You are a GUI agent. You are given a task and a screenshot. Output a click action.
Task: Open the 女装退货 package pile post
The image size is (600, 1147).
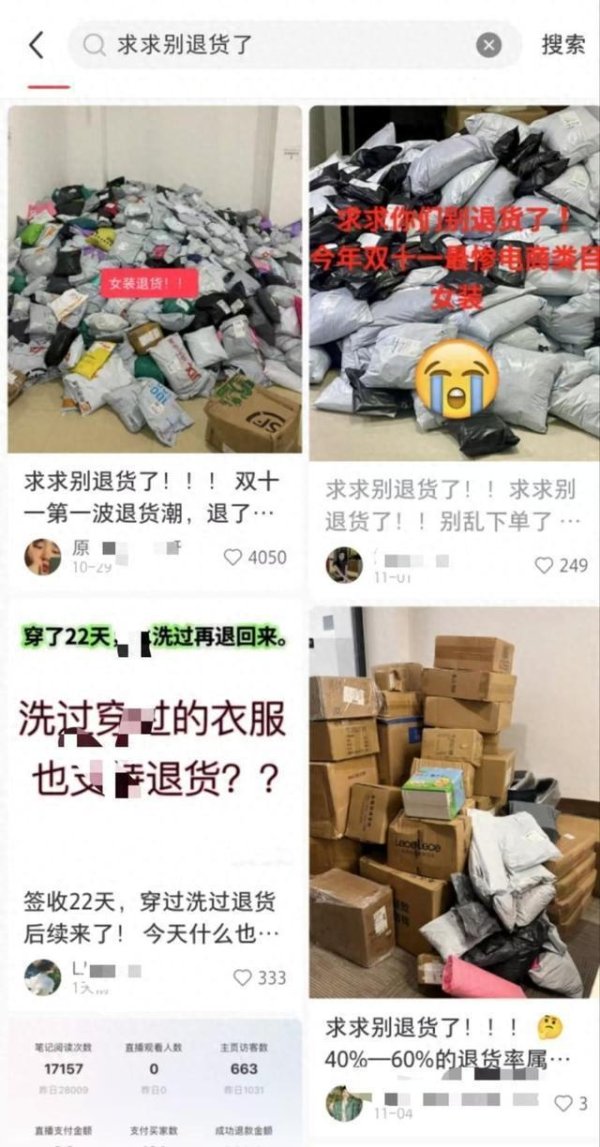(x=155, y=280)
